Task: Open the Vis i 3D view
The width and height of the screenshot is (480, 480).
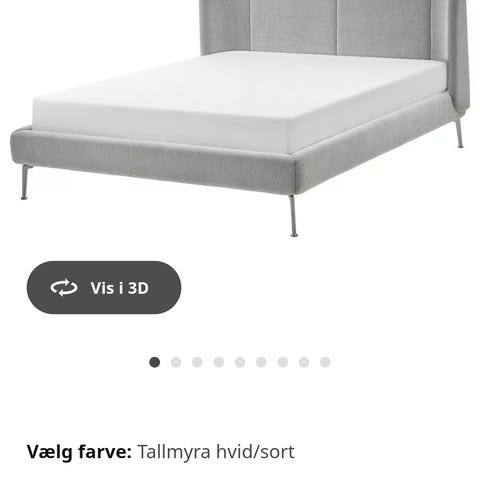Action: point(104,287)
